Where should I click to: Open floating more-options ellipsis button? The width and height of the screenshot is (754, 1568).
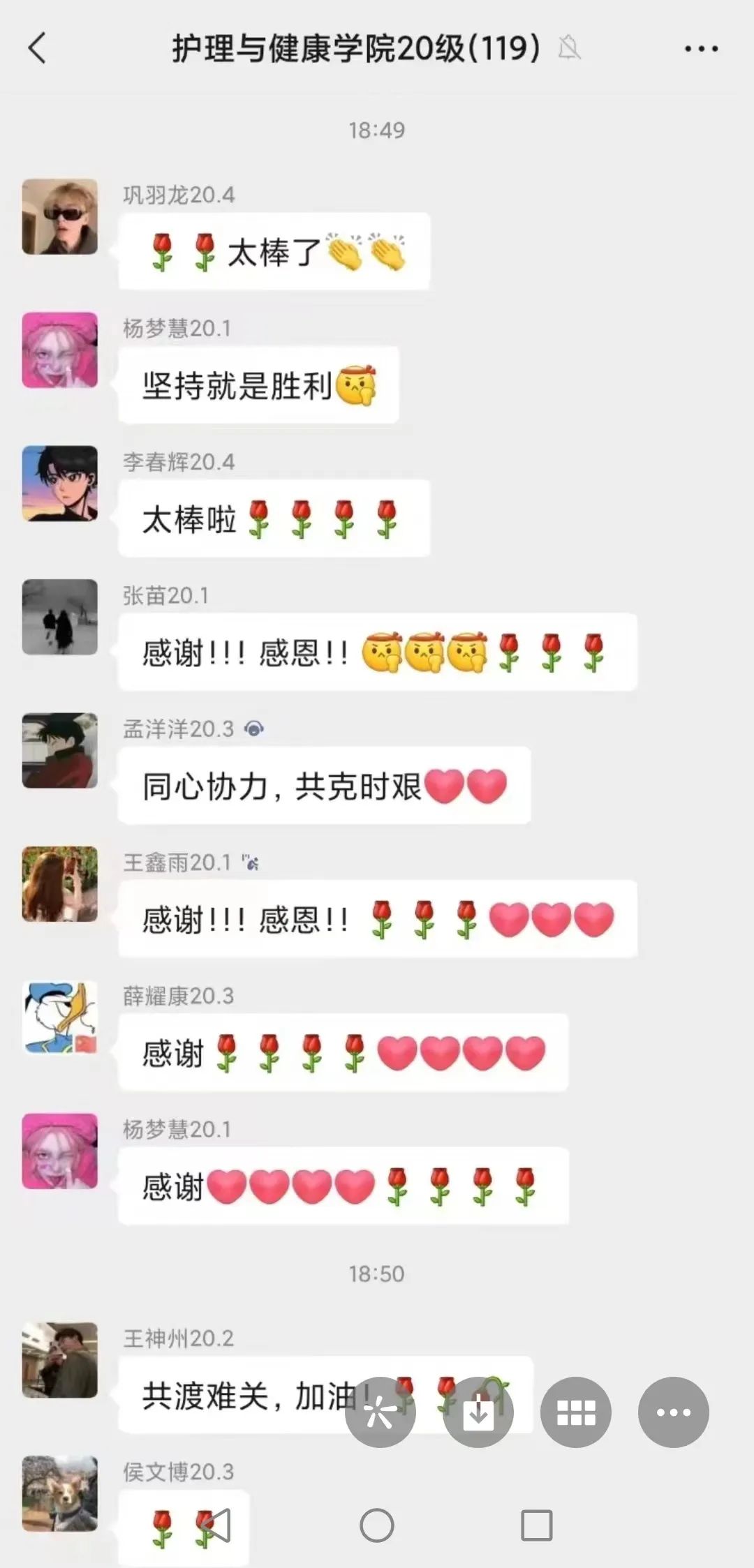tap(674, 1412)
